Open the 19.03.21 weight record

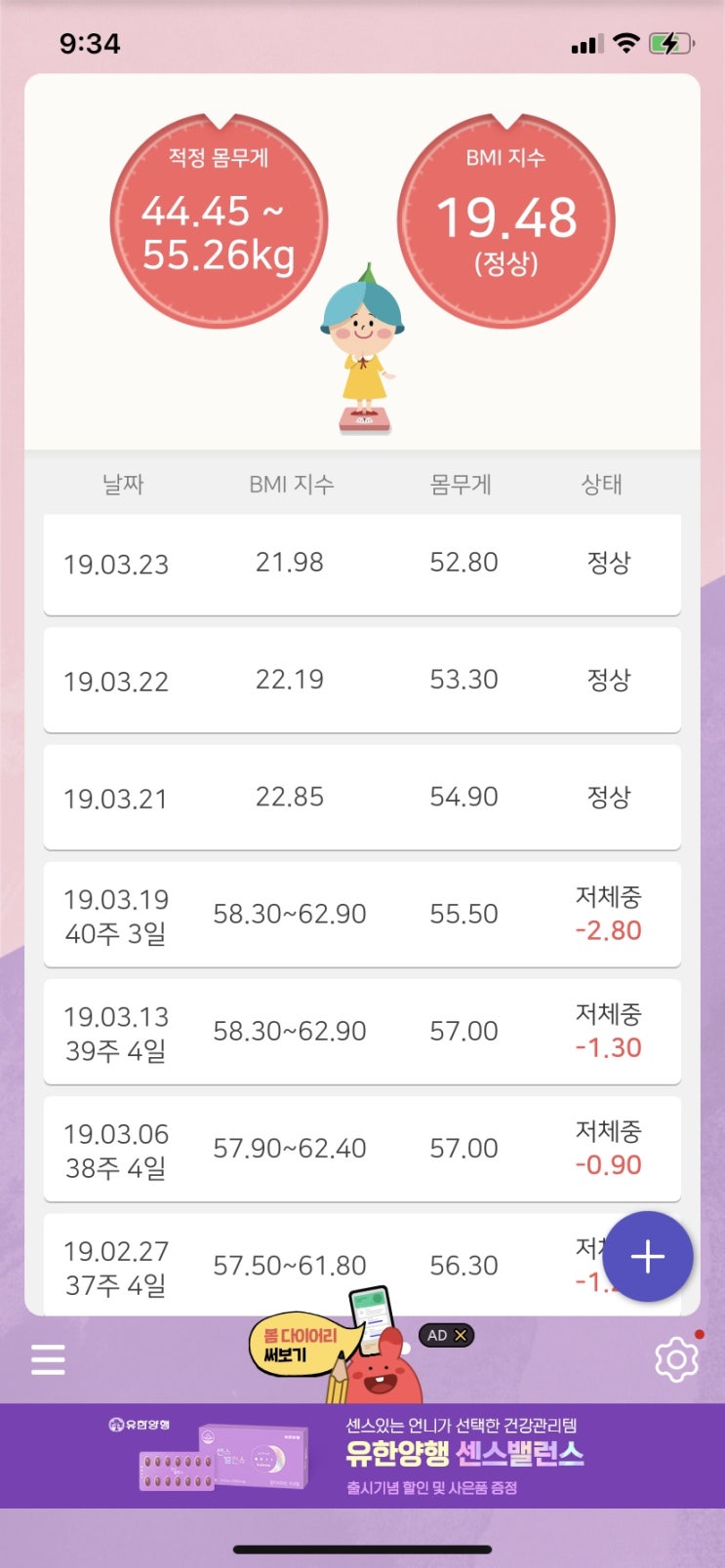362,798
